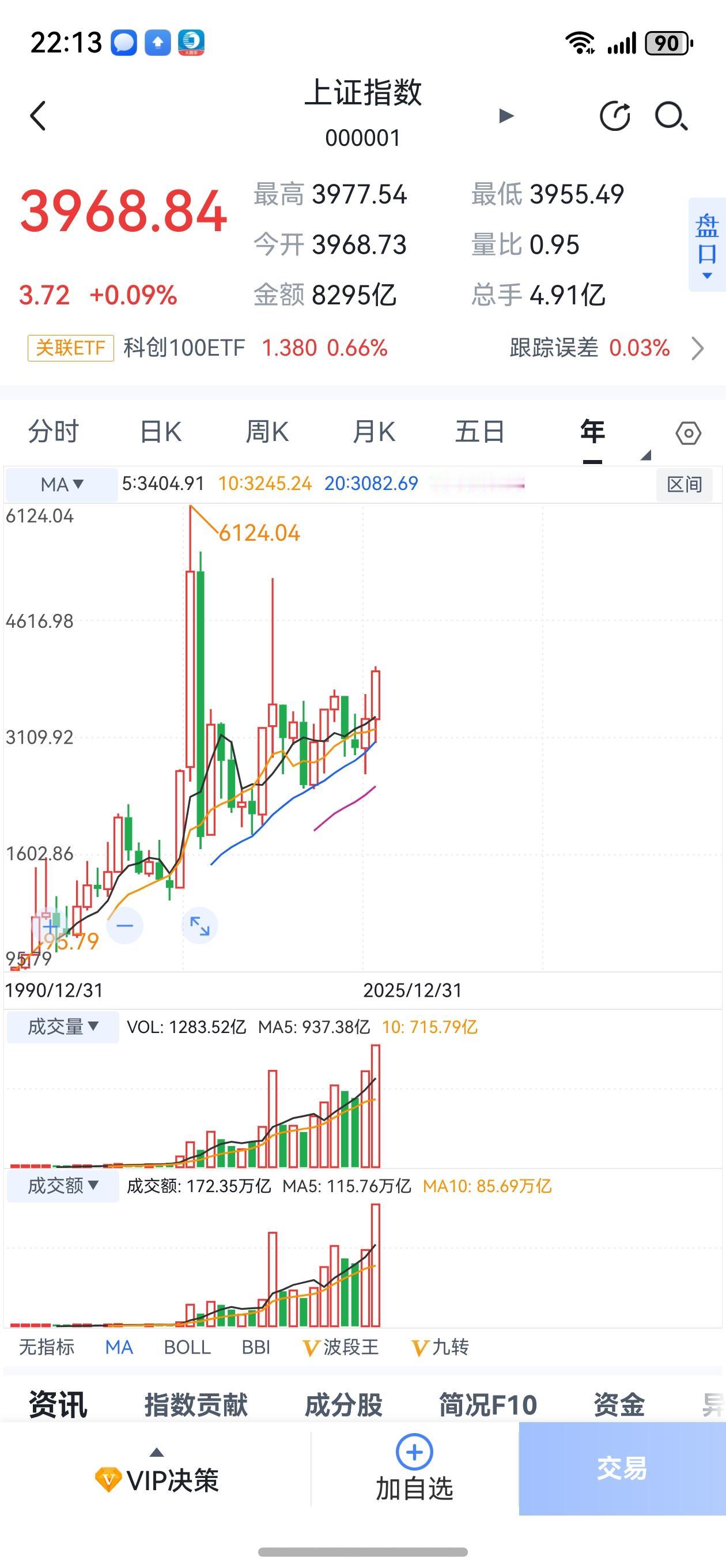Viewport: 726px width, 1568px height.
Task: Open chart settings via the gear icon
Action: [689, 433]
